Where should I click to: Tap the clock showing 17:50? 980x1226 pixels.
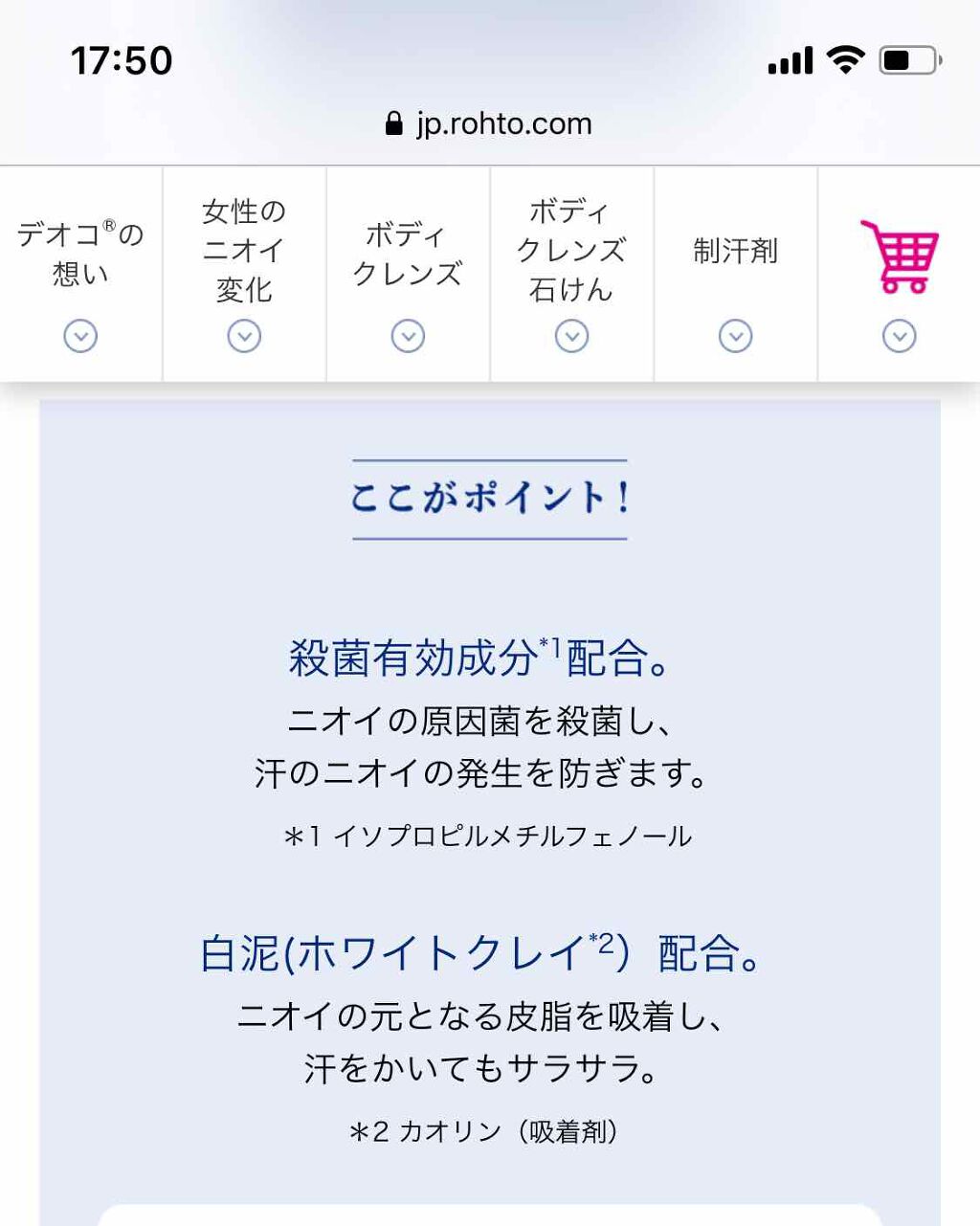tap(121, 59)
